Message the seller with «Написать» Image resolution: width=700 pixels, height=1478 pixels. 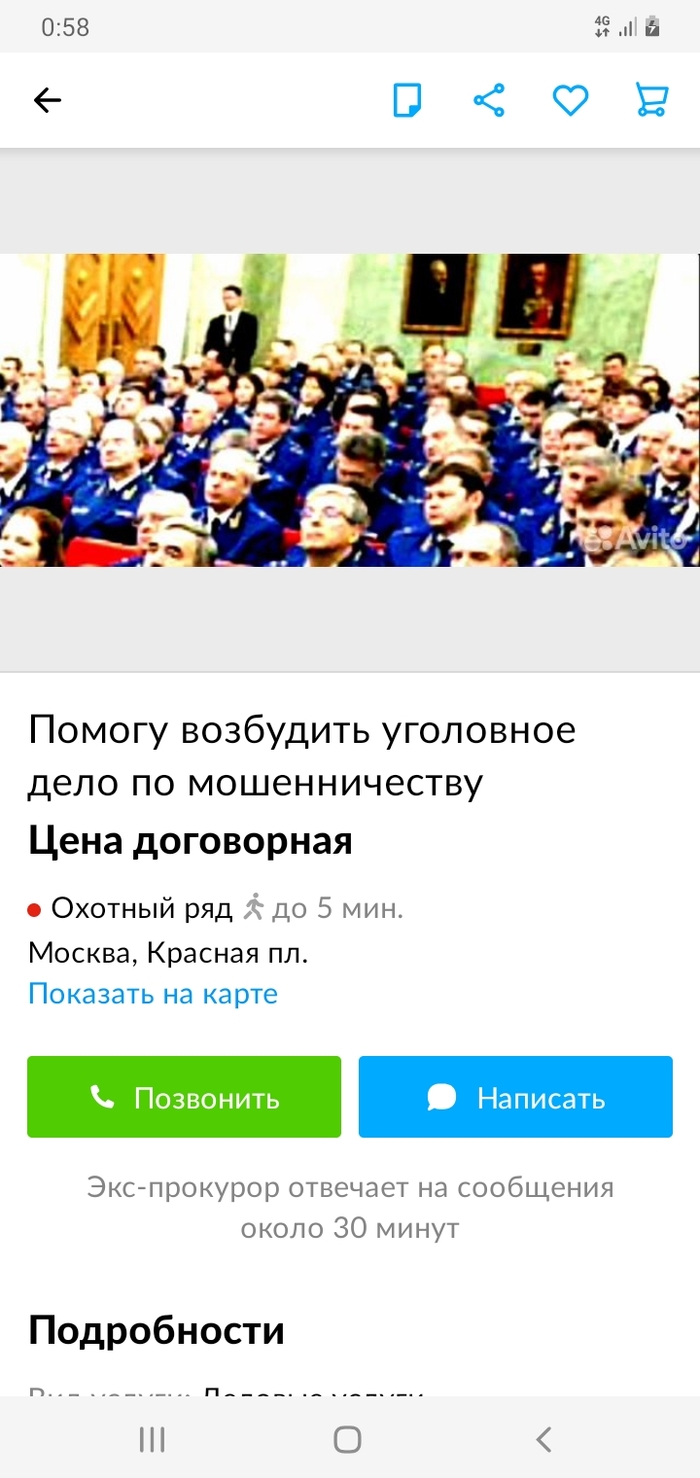[x=515, y=1097]
